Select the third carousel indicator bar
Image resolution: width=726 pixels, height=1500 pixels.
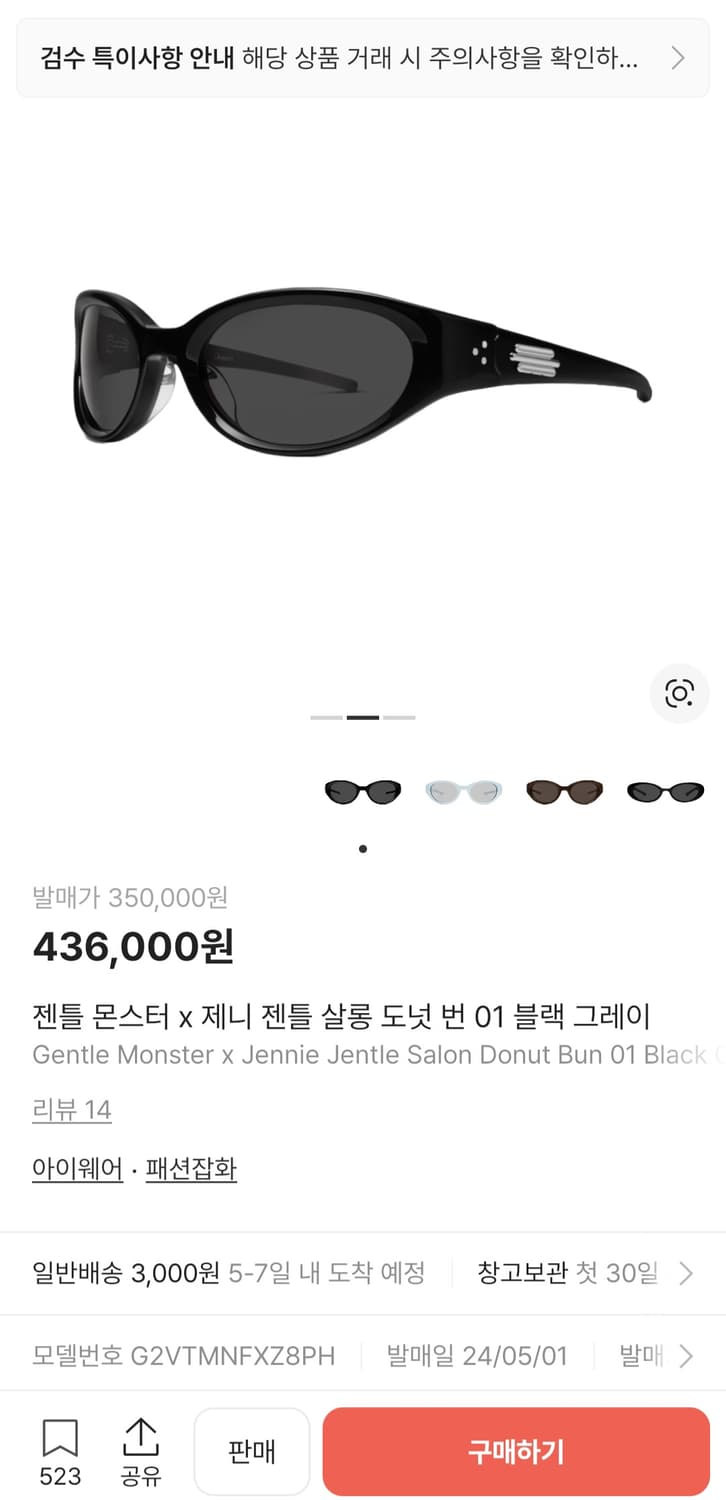[401, 716]
